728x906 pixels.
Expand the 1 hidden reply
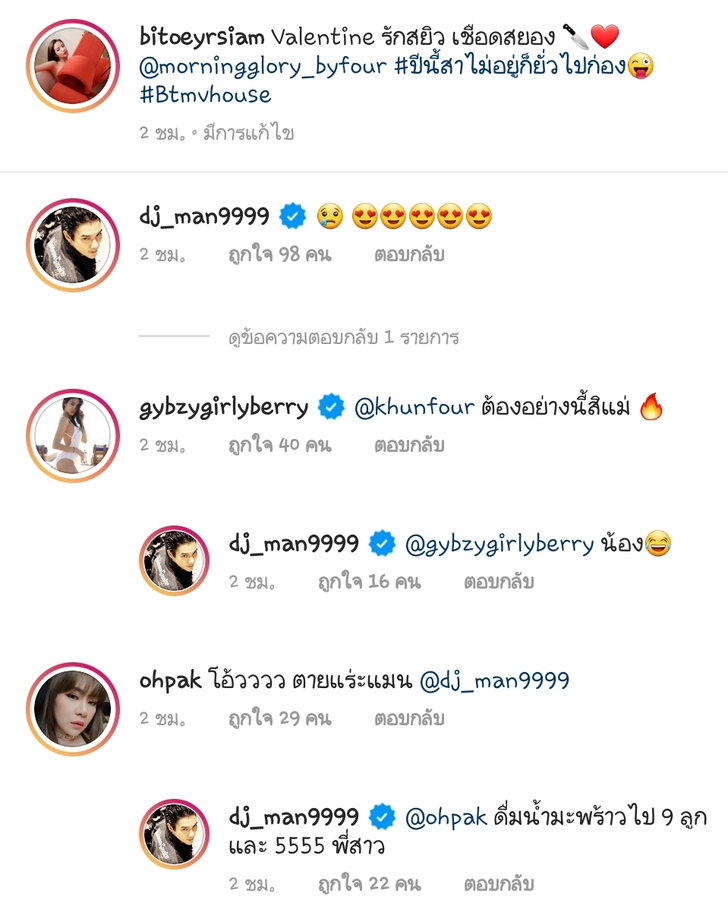click(343, 338)
